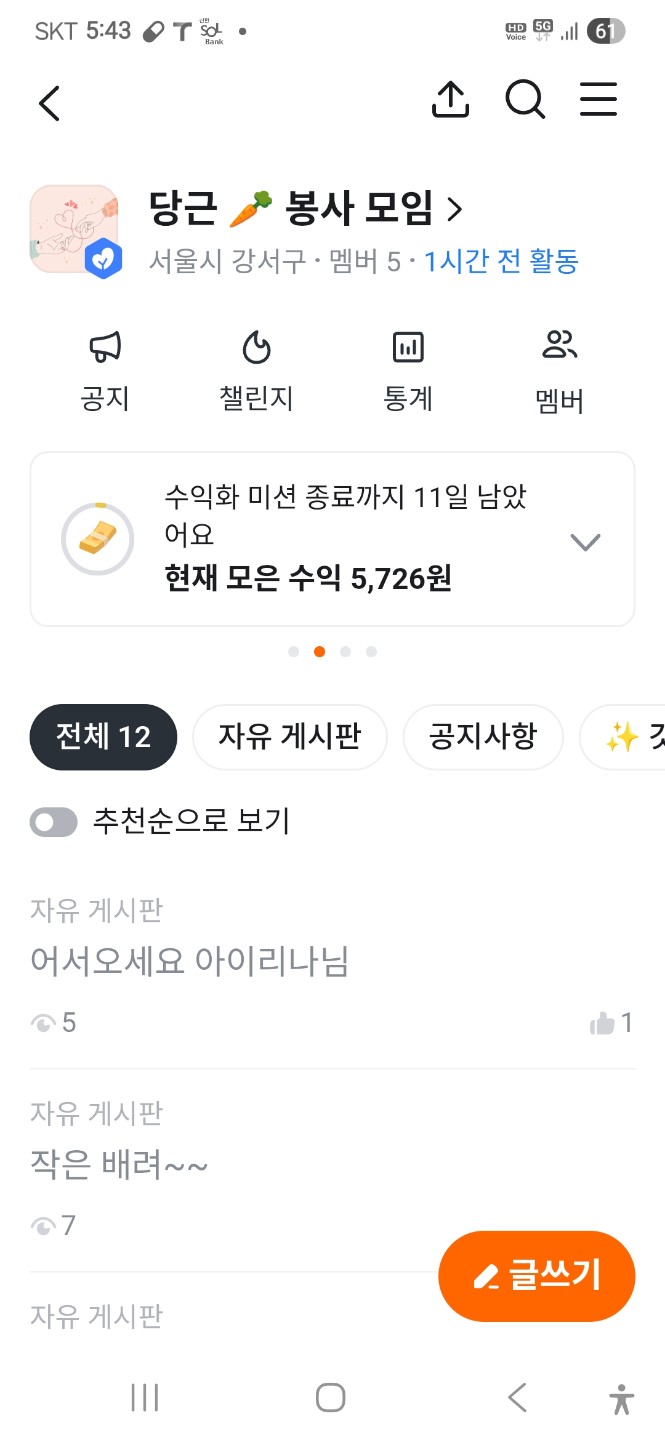Open 당근 봉사 모임 group details

pos(305,209)
